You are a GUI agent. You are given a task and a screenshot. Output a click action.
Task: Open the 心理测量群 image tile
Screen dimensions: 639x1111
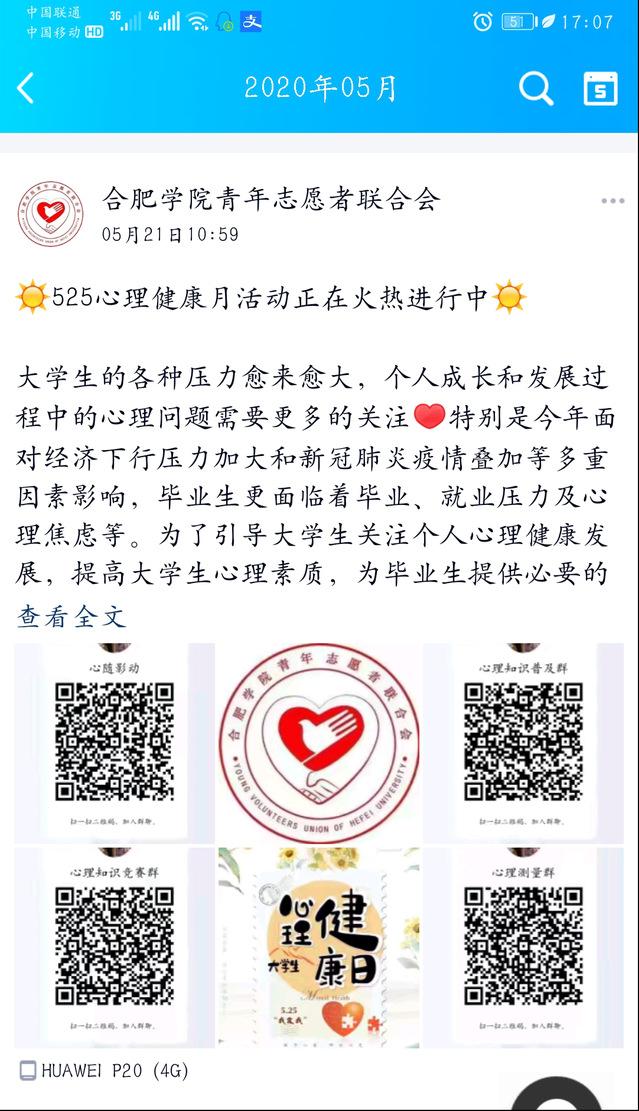tap(524, 948)
